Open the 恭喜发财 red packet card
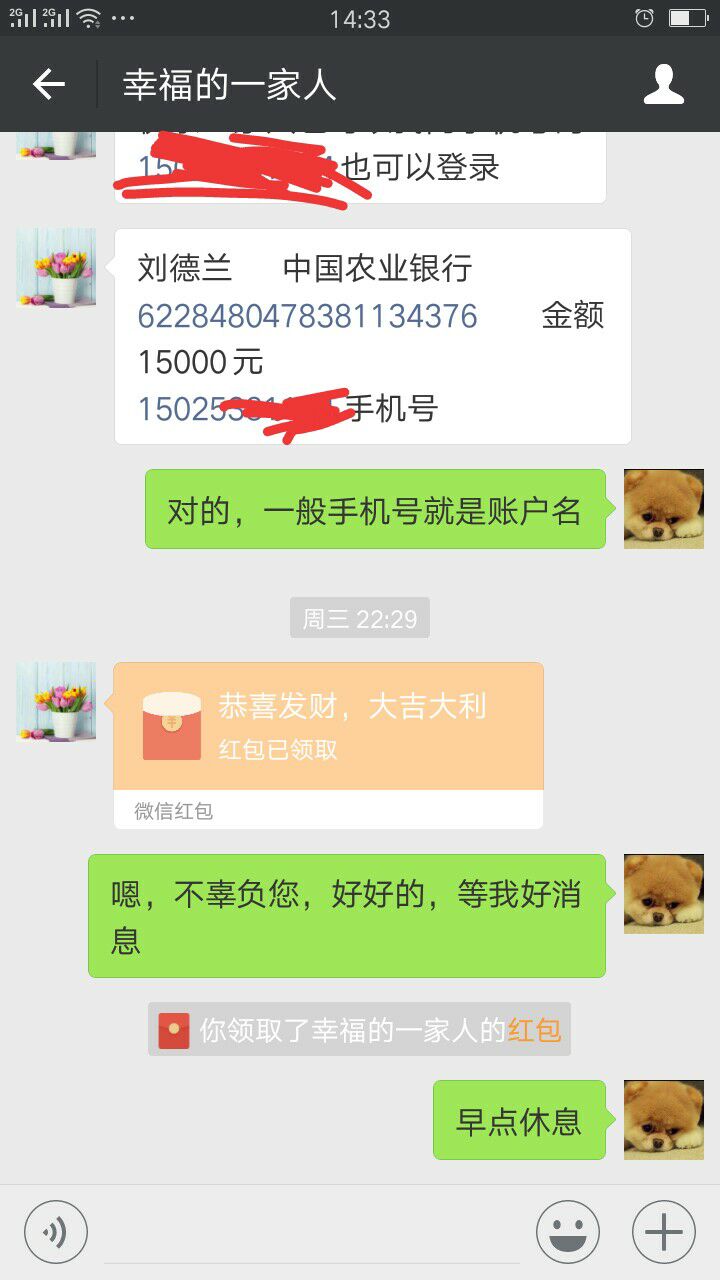 click(x=328, y=727)
